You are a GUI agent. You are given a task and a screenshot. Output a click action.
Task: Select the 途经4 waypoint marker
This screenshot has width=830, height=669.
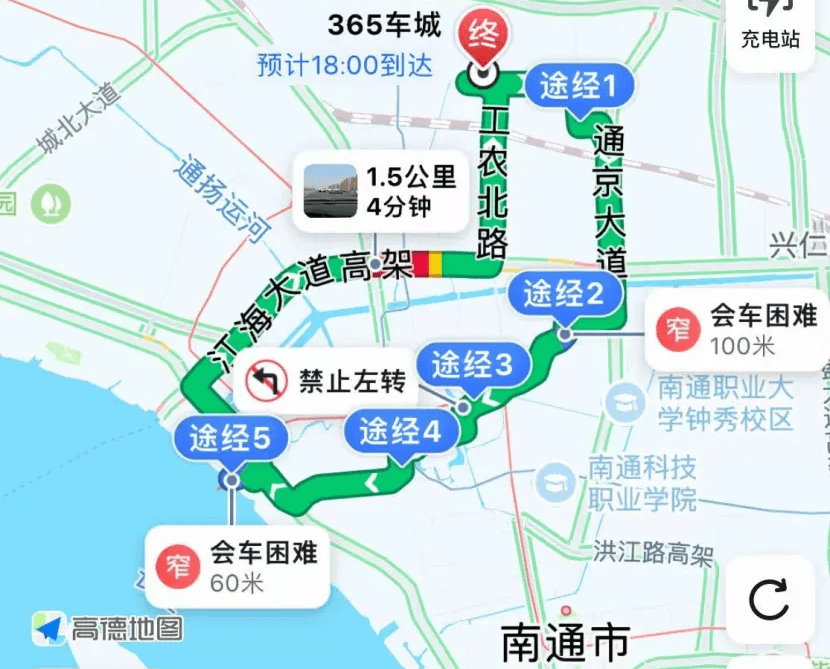point(400,432)
